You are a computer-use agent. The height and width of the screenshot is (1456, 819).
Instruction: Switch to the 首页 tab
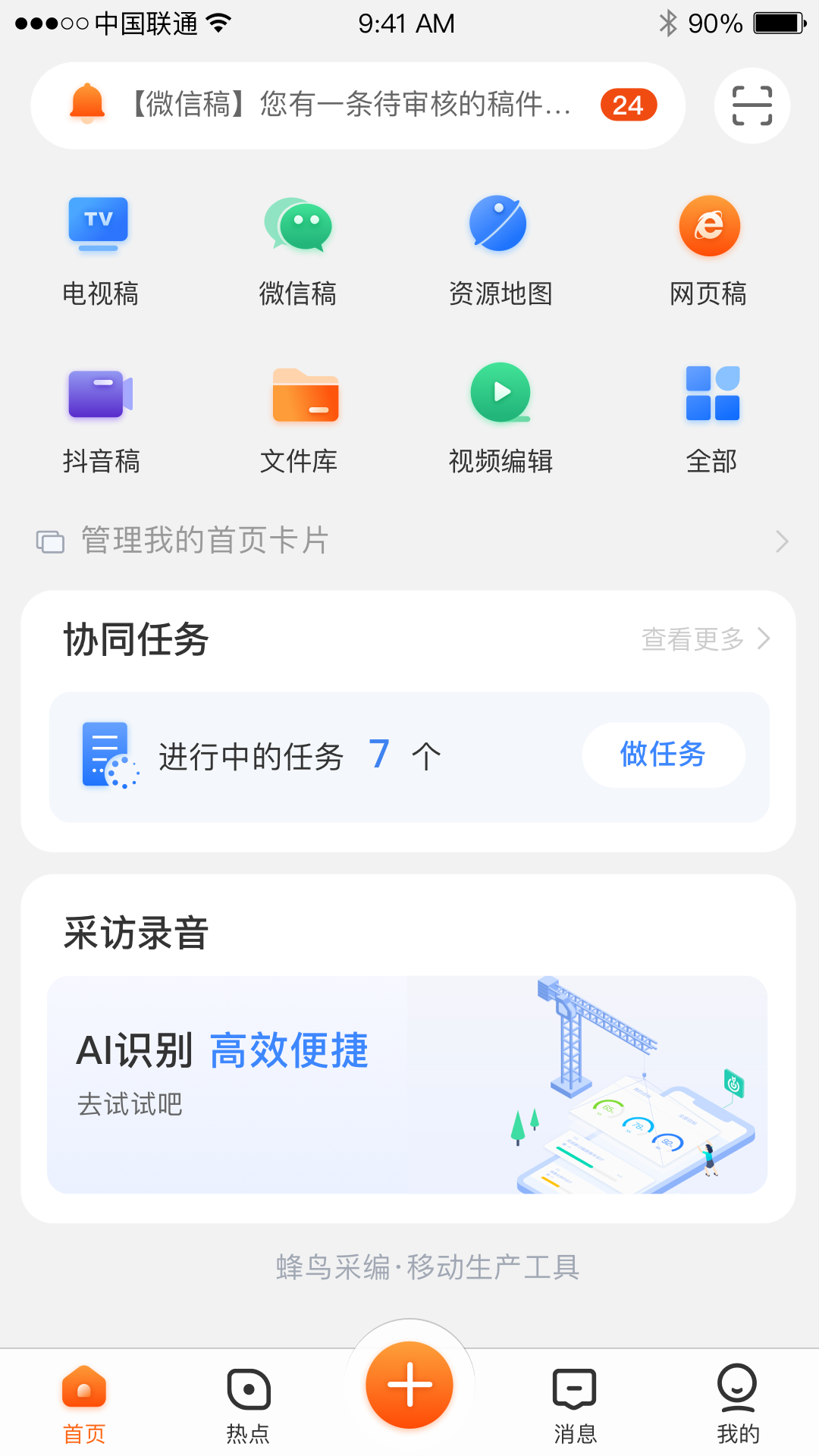(84, 1404)
